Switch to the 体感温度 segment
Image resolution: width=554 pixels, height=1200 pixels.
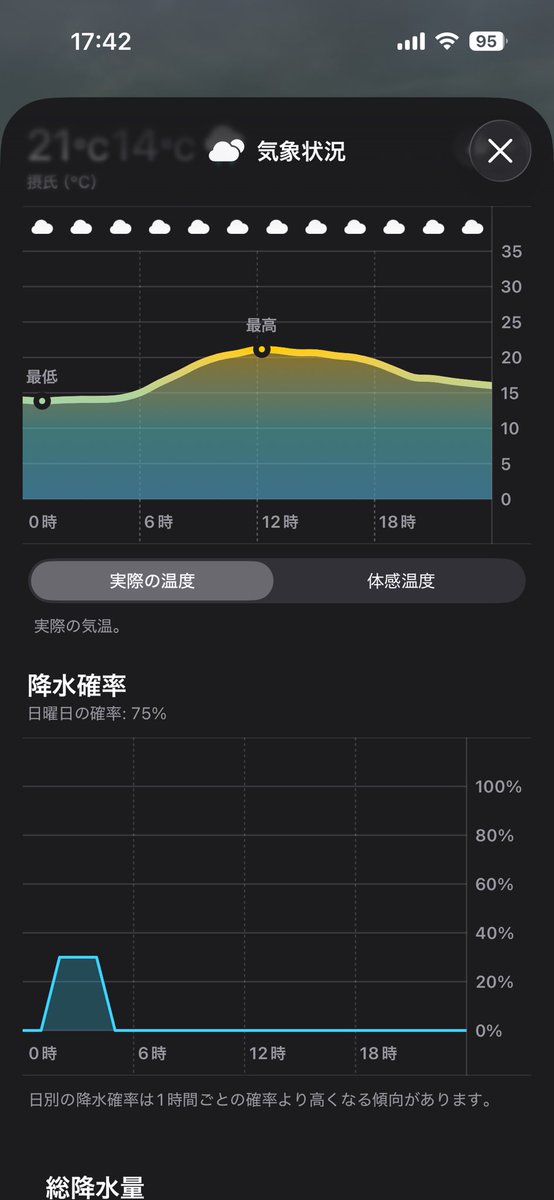pos(400,581)
